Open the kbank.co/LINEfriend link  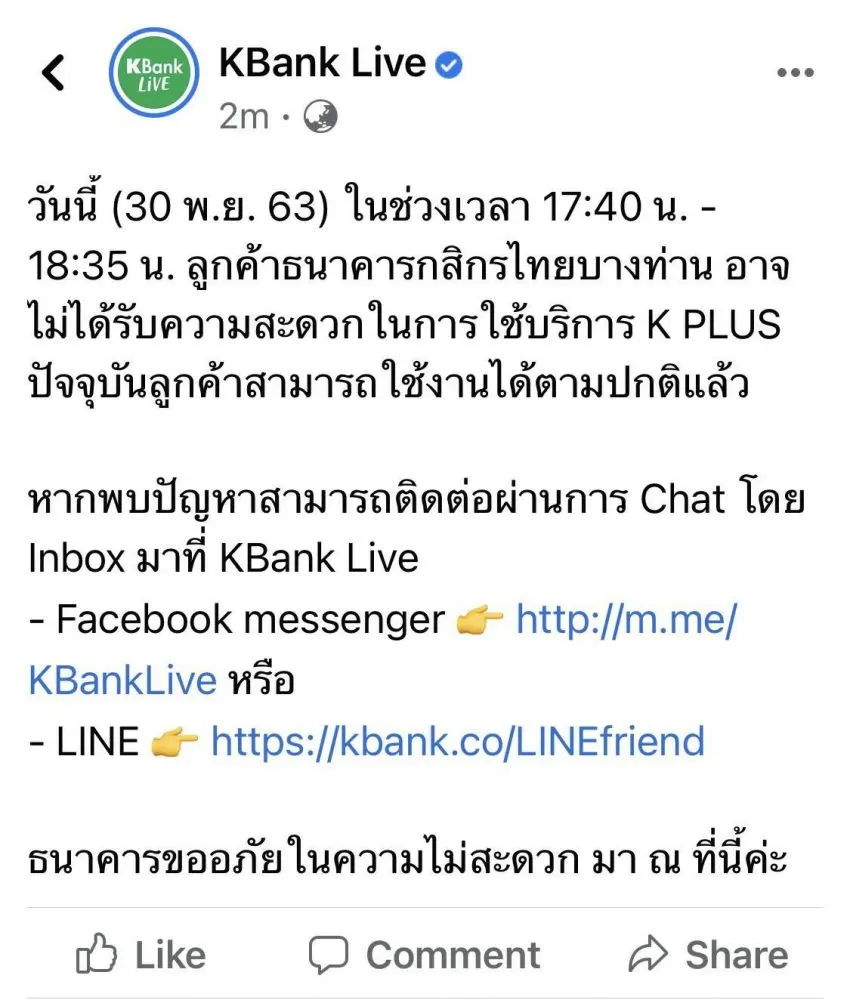[457, 742]
